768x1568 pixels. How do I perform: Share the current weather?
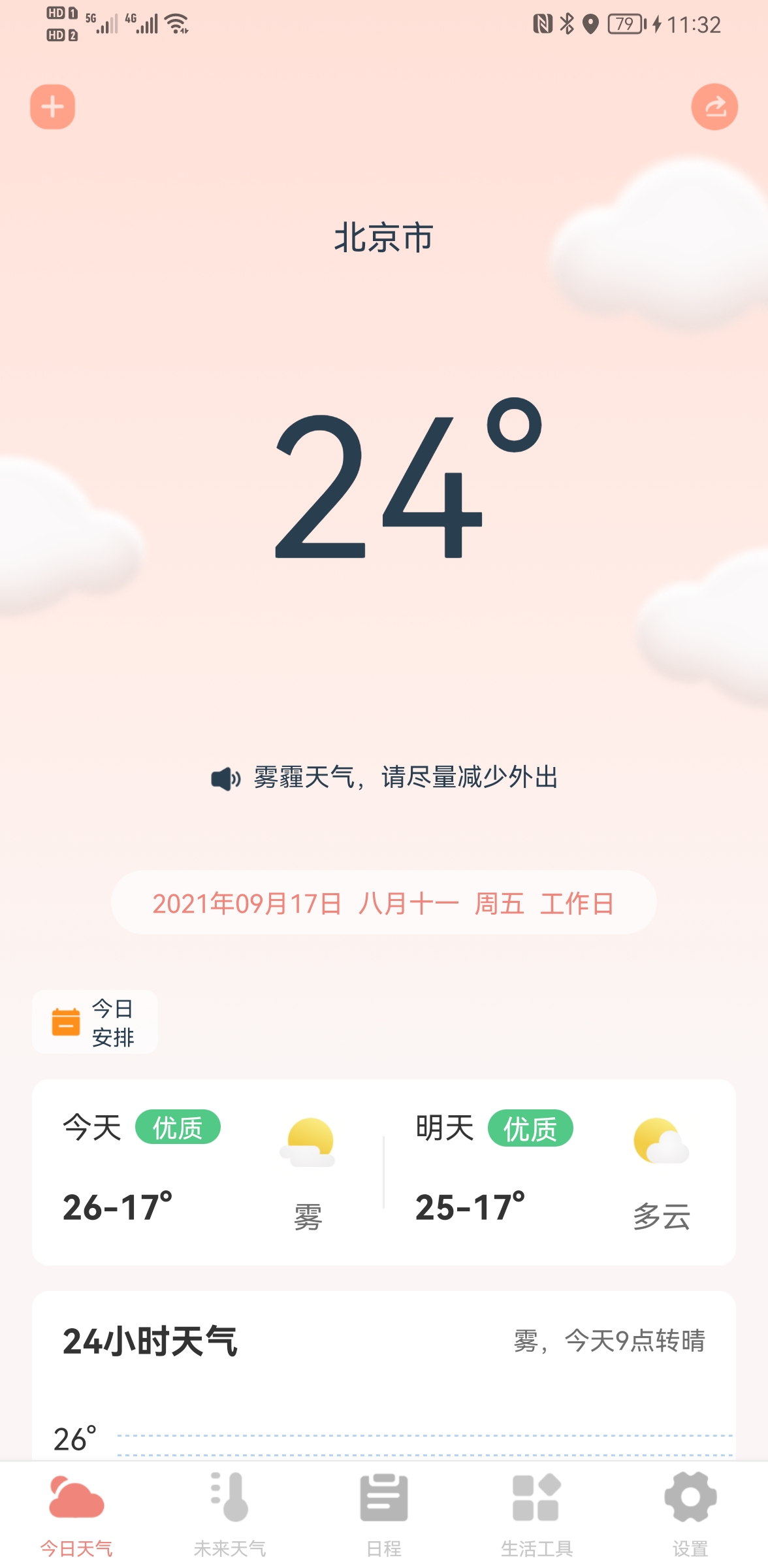[714, 106]
